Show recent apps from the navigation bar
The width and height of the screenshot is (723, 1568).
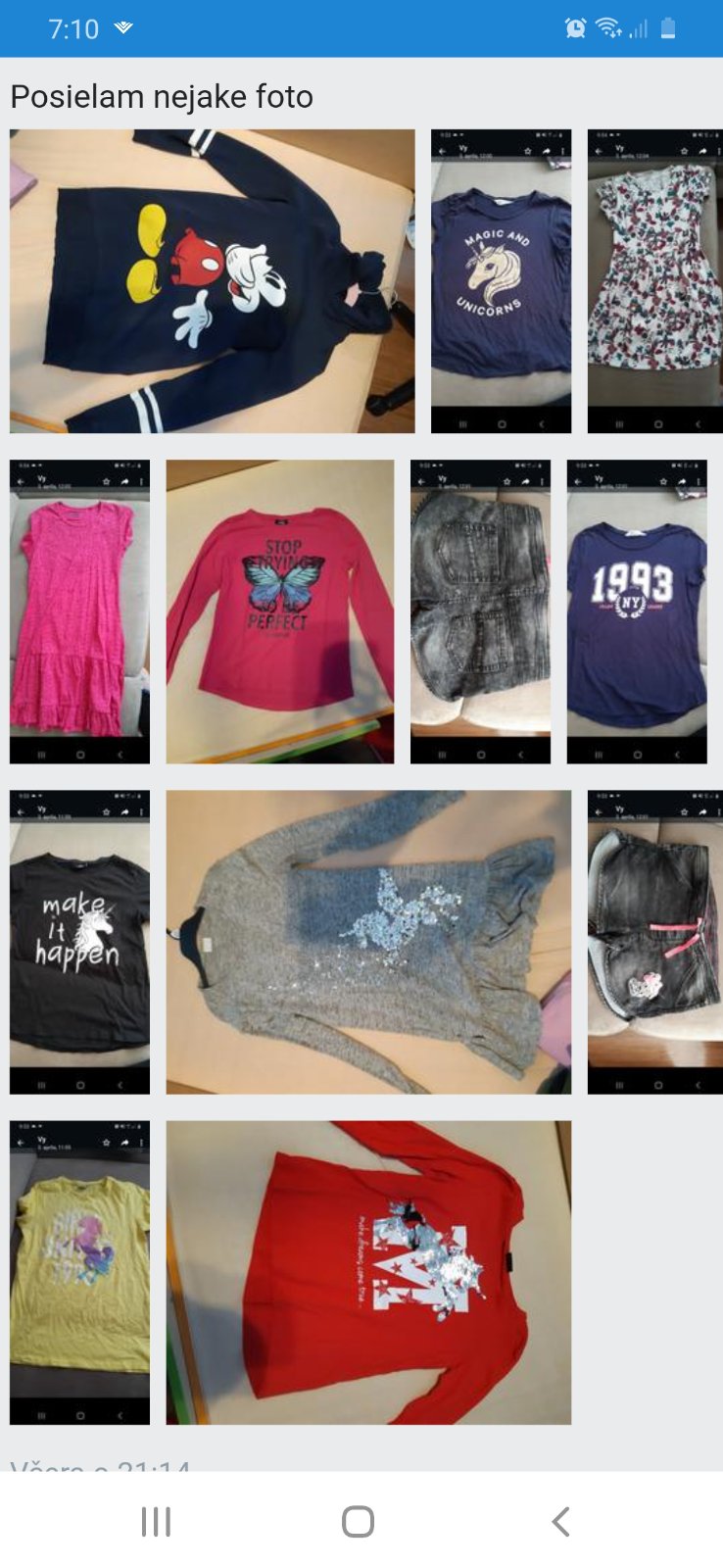[156, 1521]
